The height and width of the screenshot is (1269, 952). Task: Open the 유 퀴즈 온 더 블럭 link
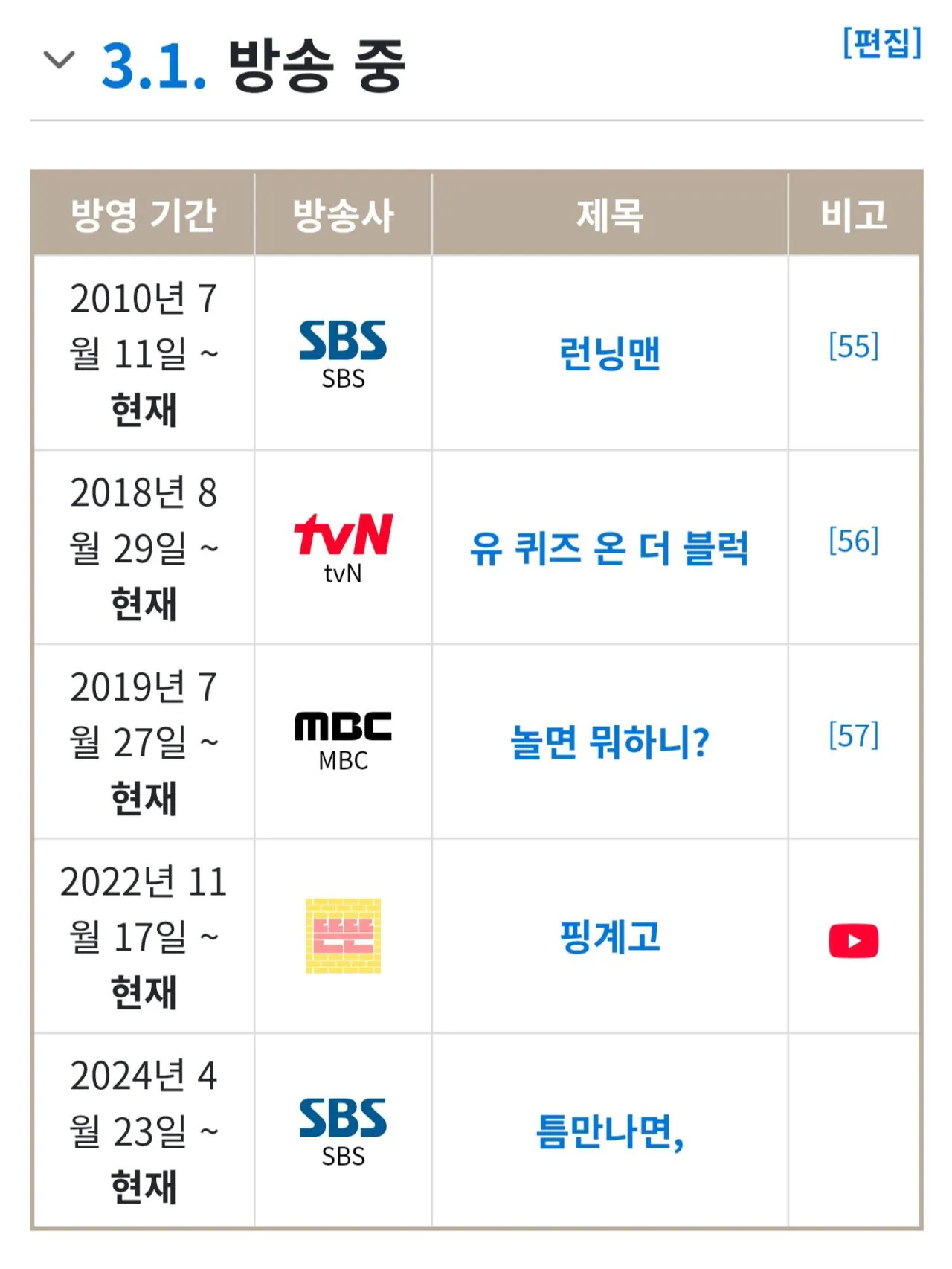(x=609, y=548)
